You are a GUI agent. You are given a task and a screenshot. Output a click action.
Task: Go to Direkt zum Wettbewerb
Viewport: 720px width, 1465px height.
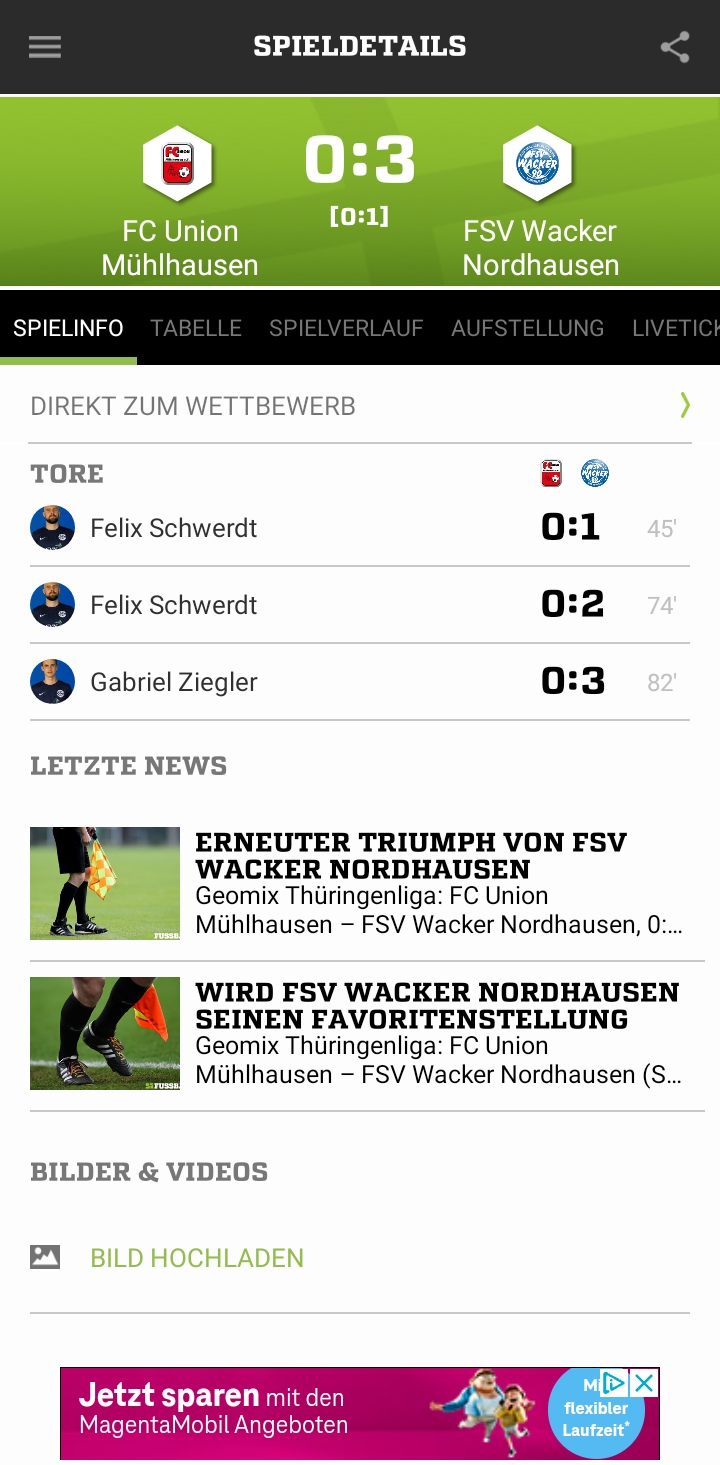(x=360, y=406)
